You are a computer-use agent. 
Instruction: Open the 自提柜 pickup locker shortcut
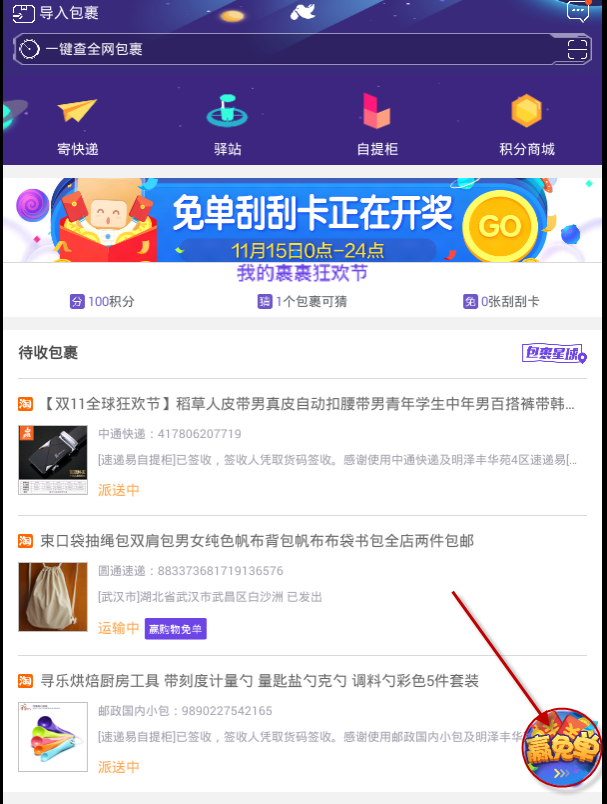pyautogui.click(x=377, y=126)
